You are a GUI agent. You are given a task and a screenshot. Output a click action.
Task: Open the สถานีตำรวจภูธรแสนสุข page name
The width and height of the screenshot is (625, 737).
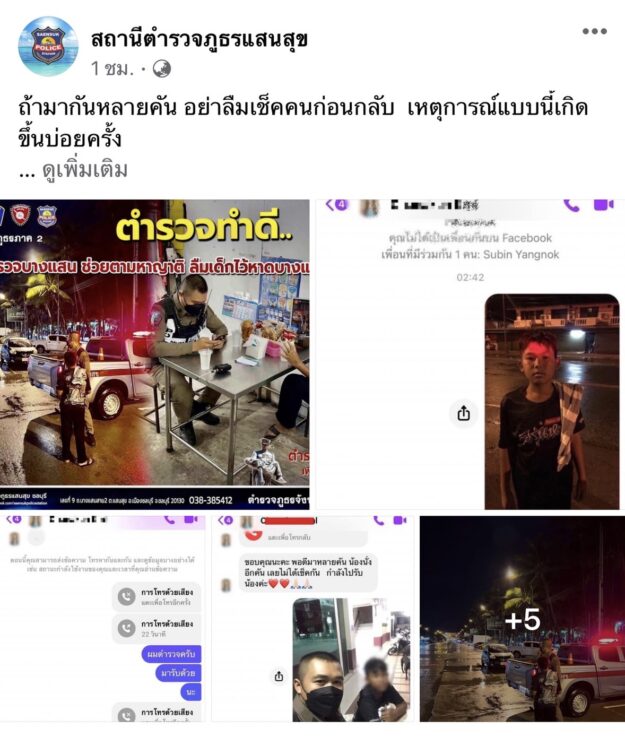tap(198, 39)
